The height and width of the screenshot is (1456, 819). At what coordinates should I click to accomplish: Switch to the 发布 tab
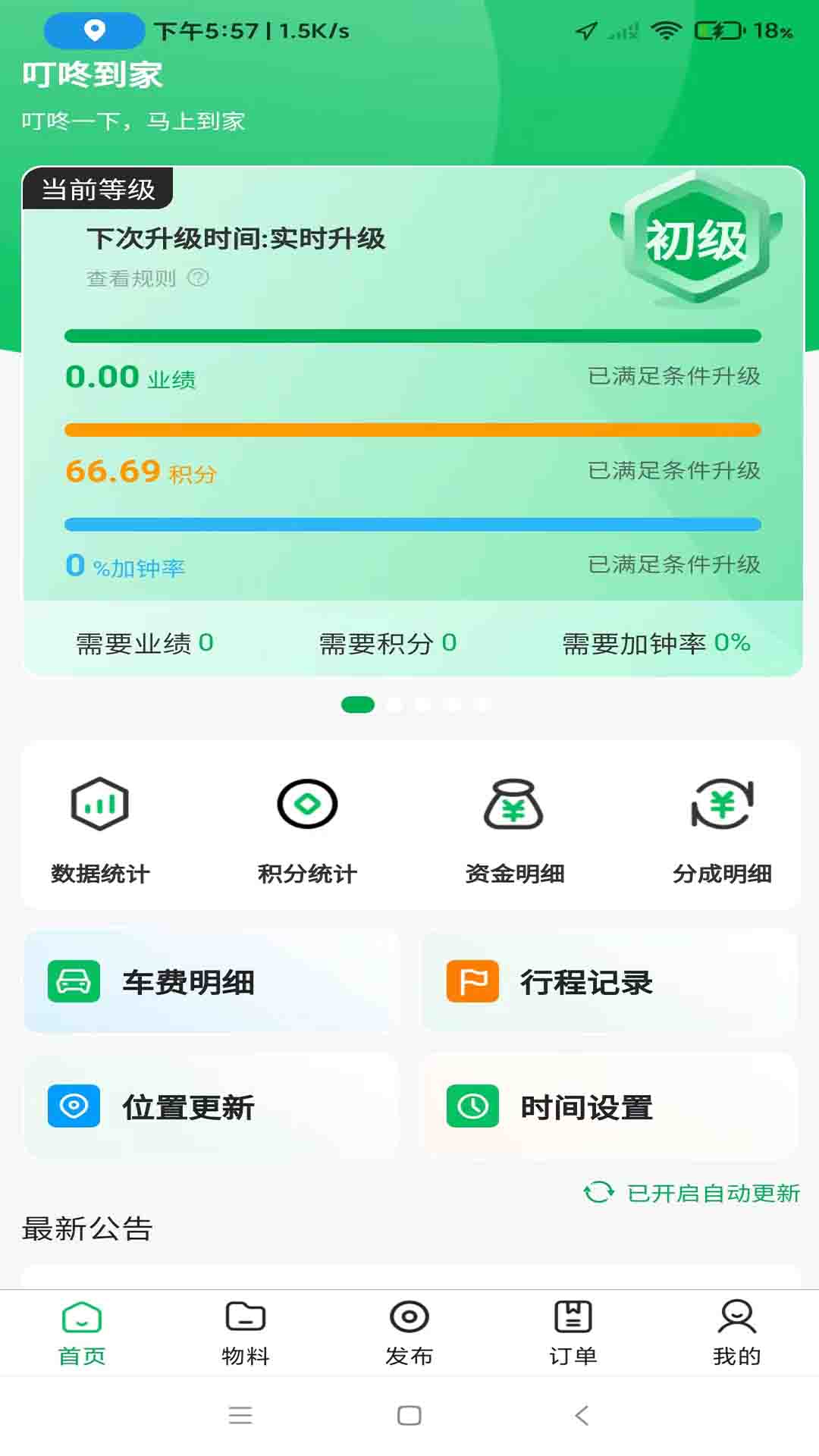click(409, 1333)
